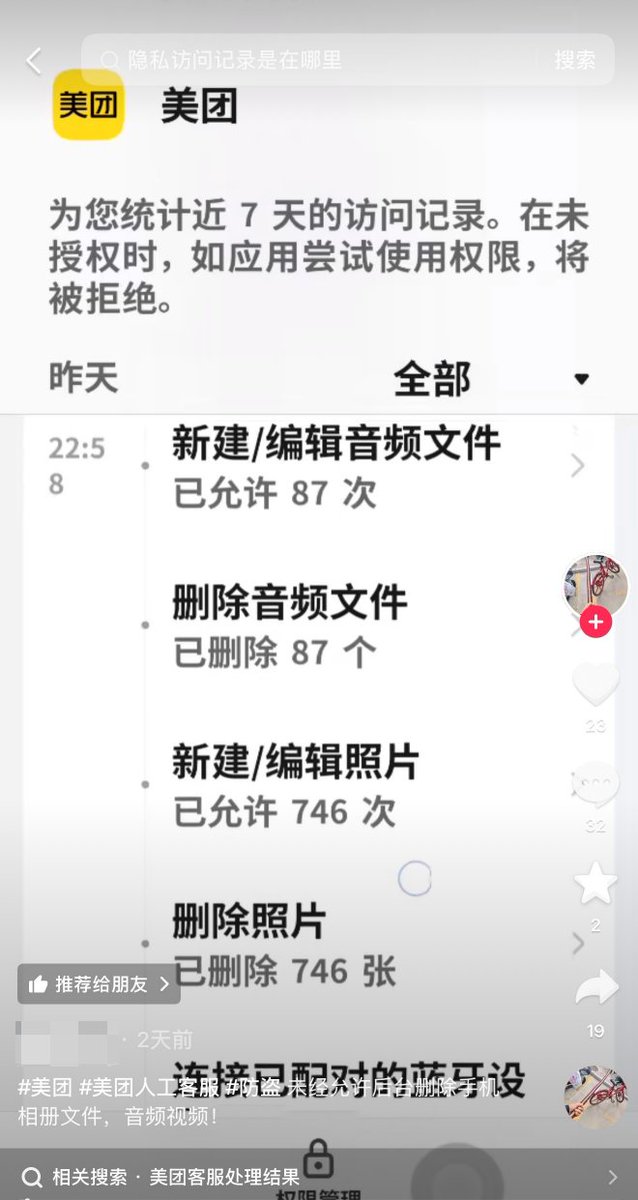
Task: Like this video with the heart
Action: tap(596, 685)
